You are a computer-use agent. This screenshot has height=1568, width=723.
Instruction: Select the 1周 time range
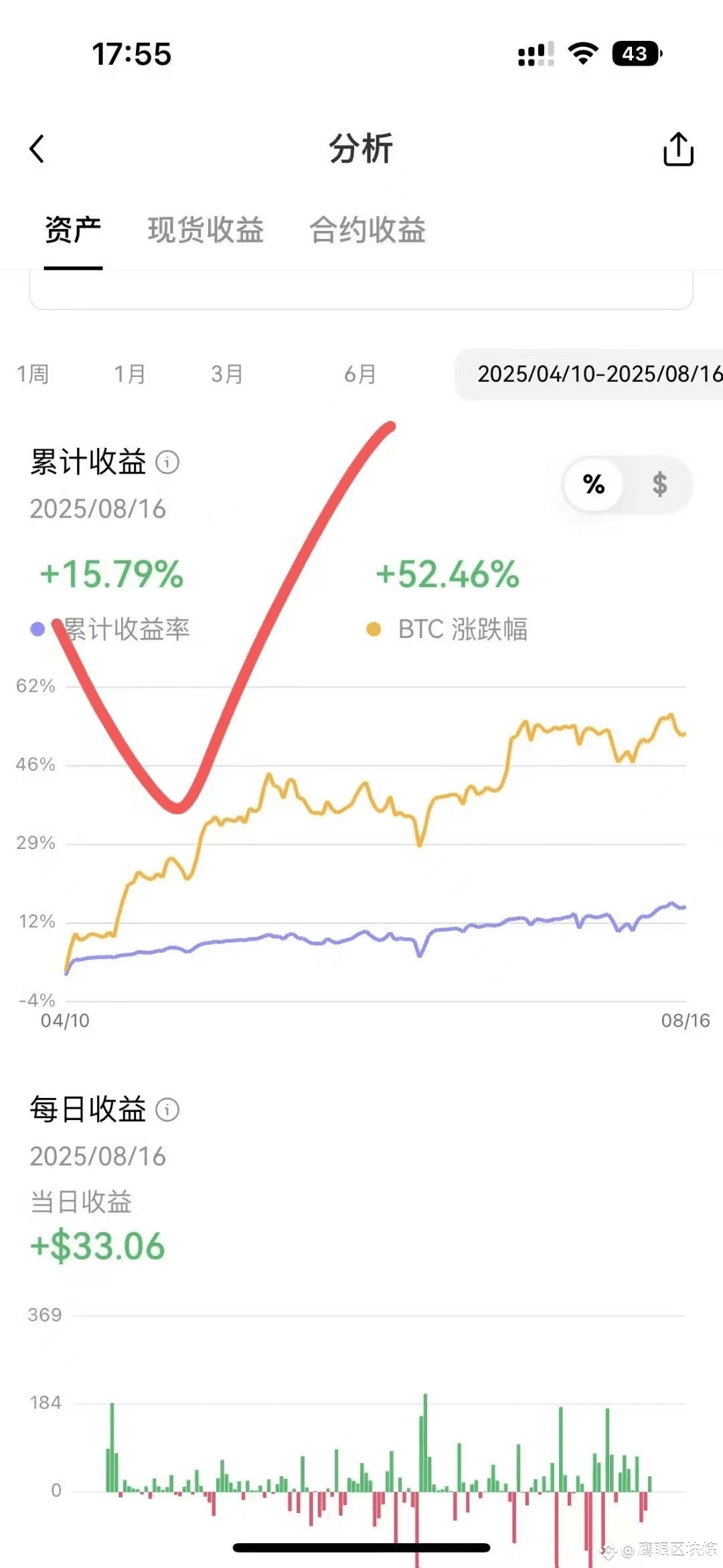point(33,374)
